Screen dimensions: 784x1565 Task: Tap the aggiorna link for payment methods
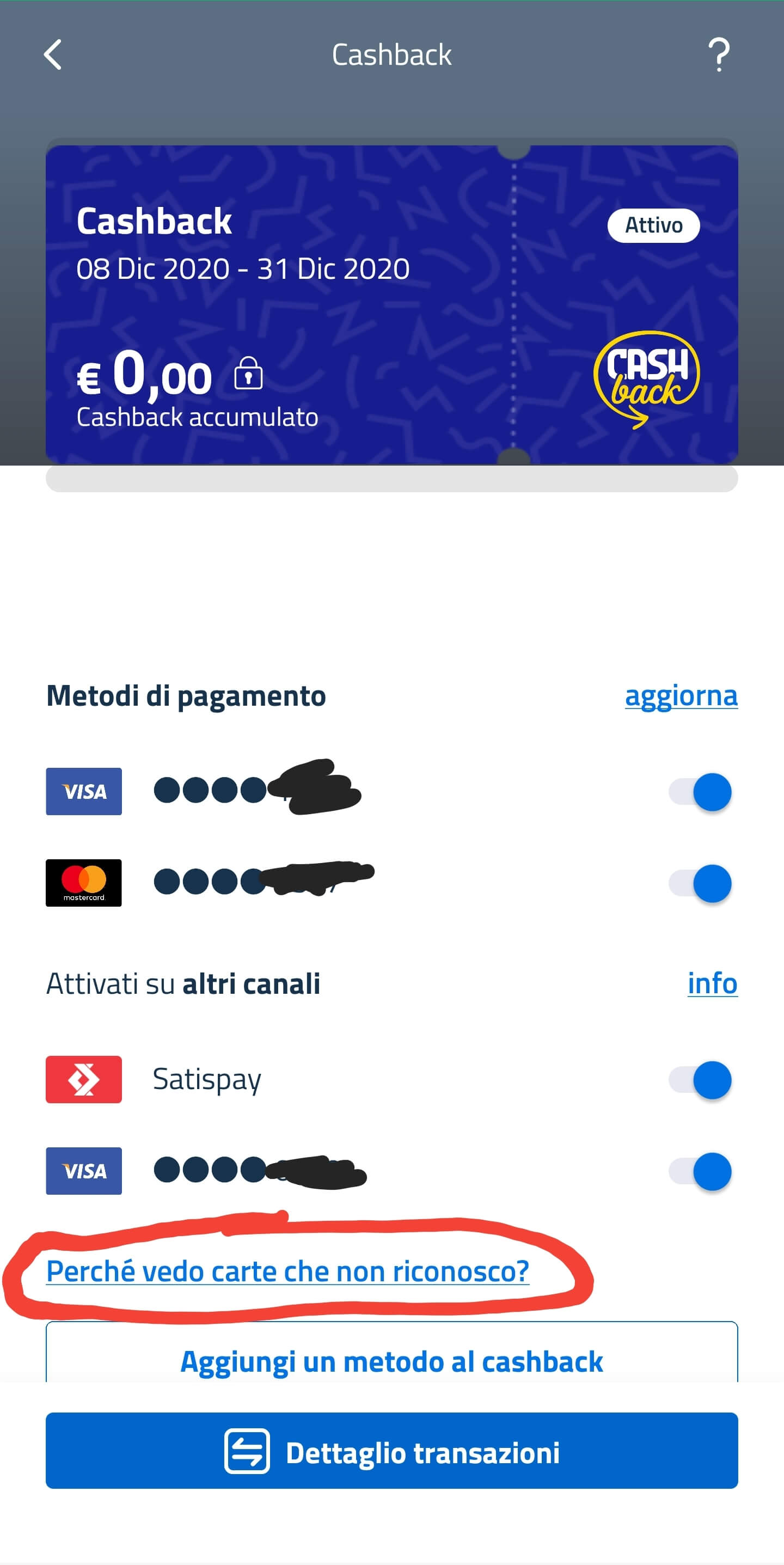pos(681,695)
